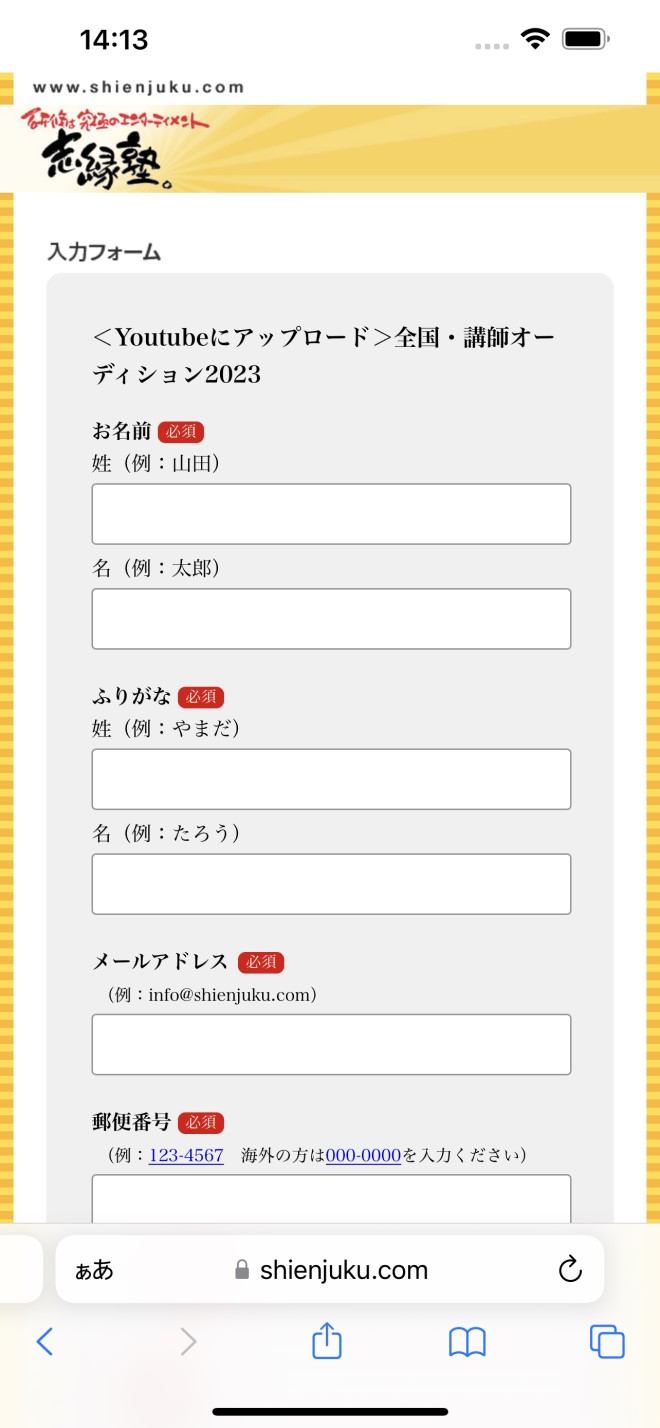Open the 000-0000 link
This screenshot has height=1428, width=660.
tap(363, 1155)
